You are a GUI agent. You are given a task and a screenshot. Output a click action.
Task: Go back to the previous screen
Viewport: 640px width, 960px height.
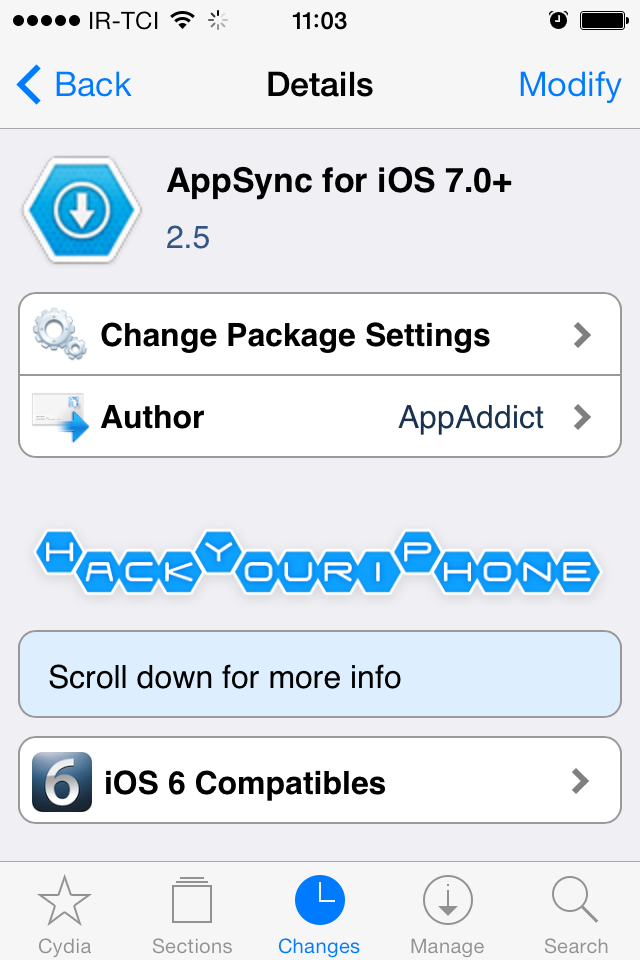[x=75, y=85]
